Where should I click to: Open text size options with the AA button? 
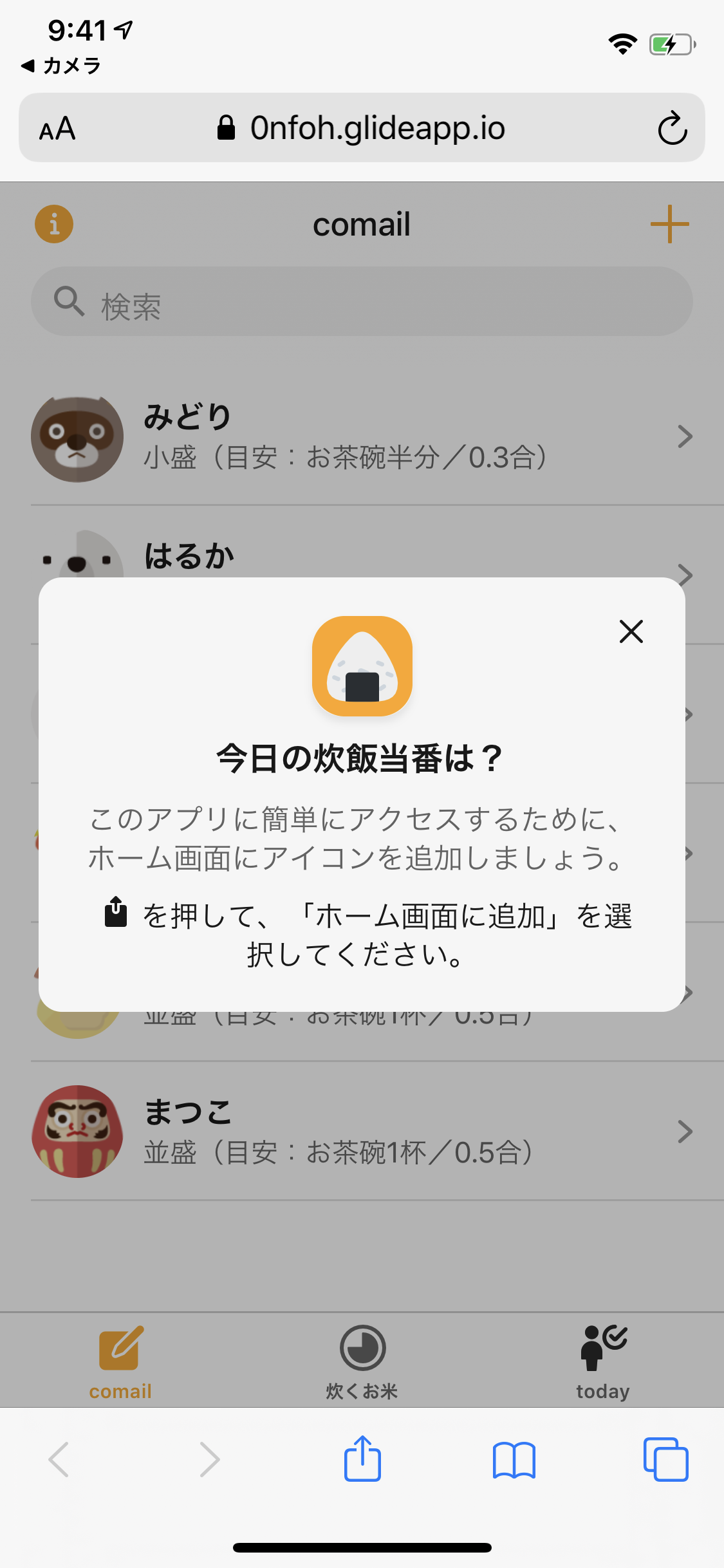(x=57, y=128)
